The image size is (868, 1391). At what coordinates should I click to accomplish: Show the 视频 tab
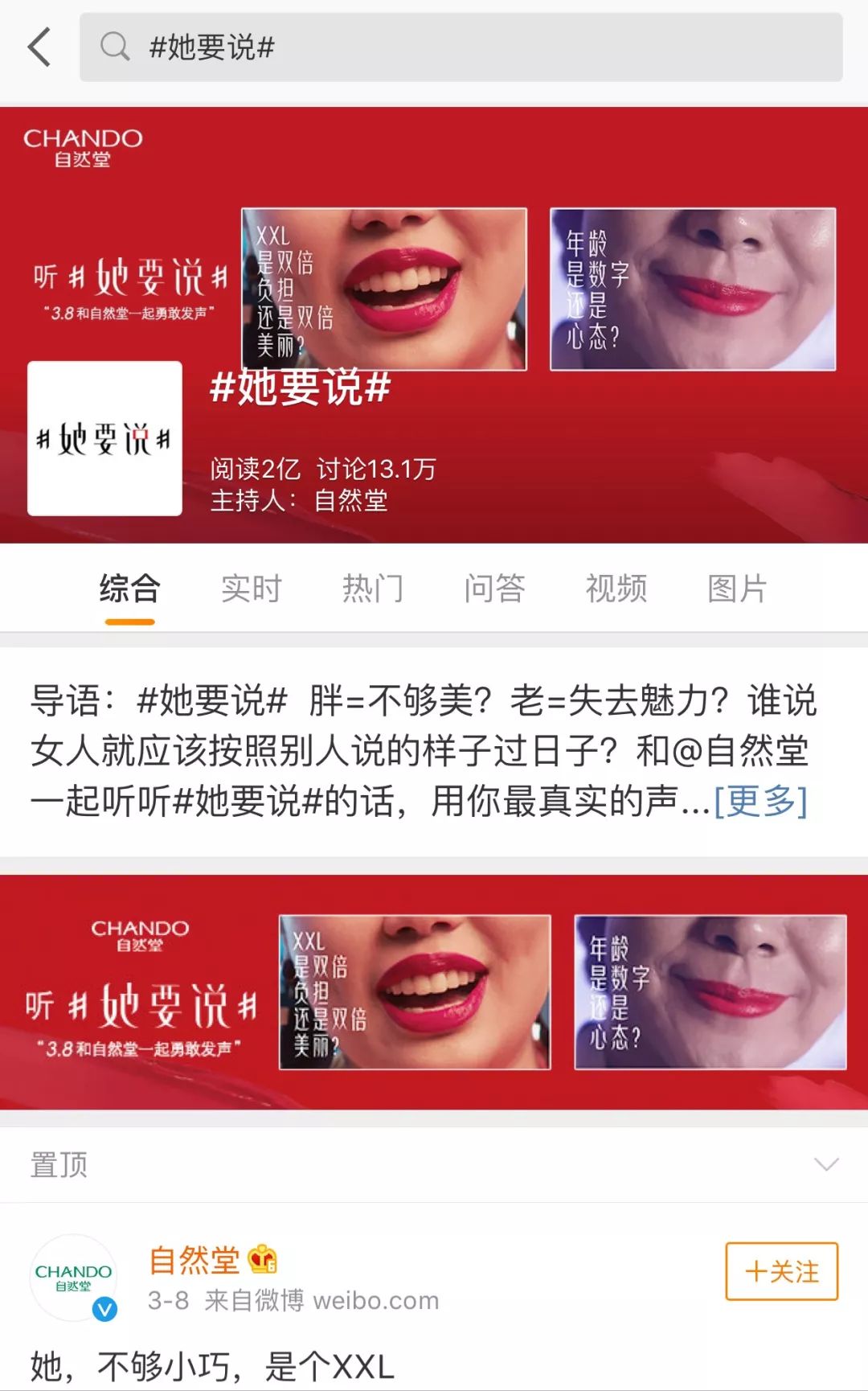[616, 589]
